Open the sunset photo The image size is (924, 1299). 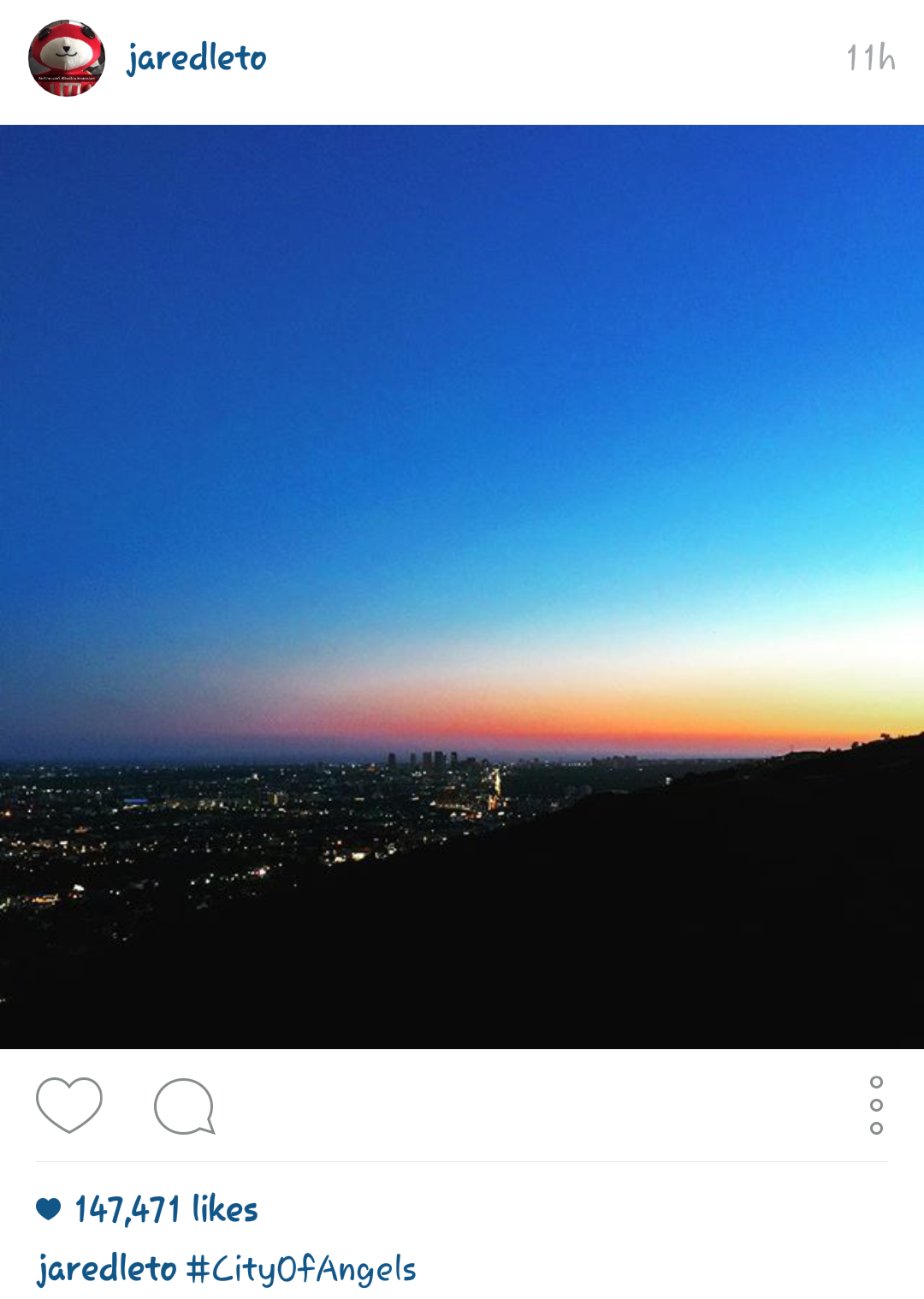(462, 586)
